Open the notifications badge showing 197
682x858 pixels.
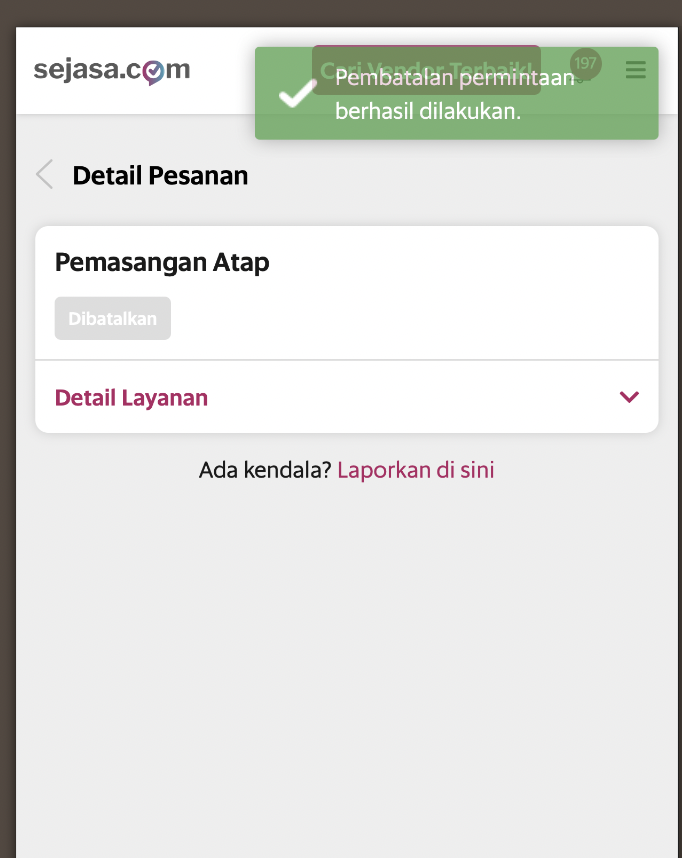pos(585,64)
